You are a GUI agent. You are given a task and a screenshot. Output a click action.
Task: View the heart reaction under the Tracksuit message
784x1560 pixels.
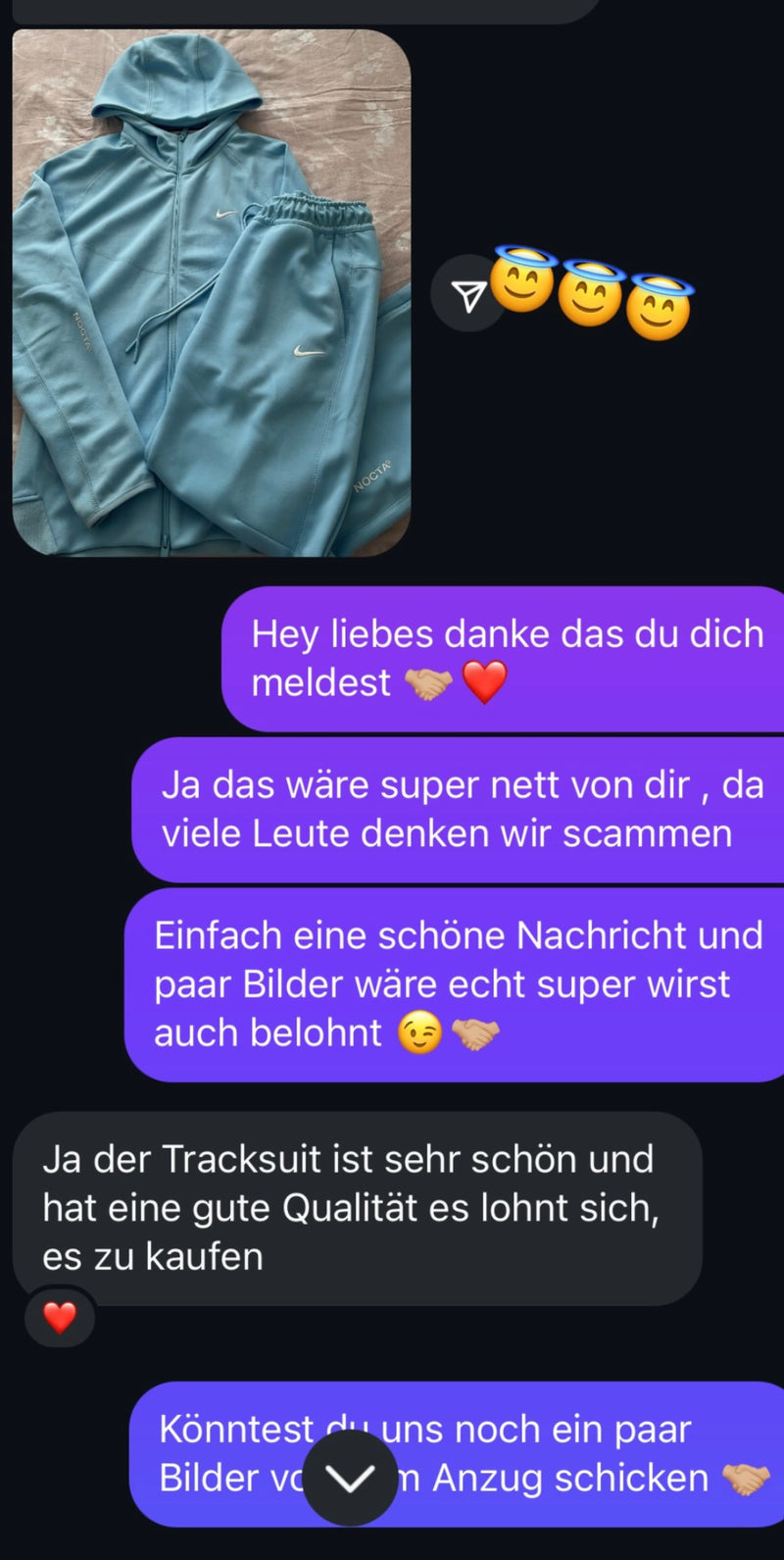click(x=60, y=1318)
